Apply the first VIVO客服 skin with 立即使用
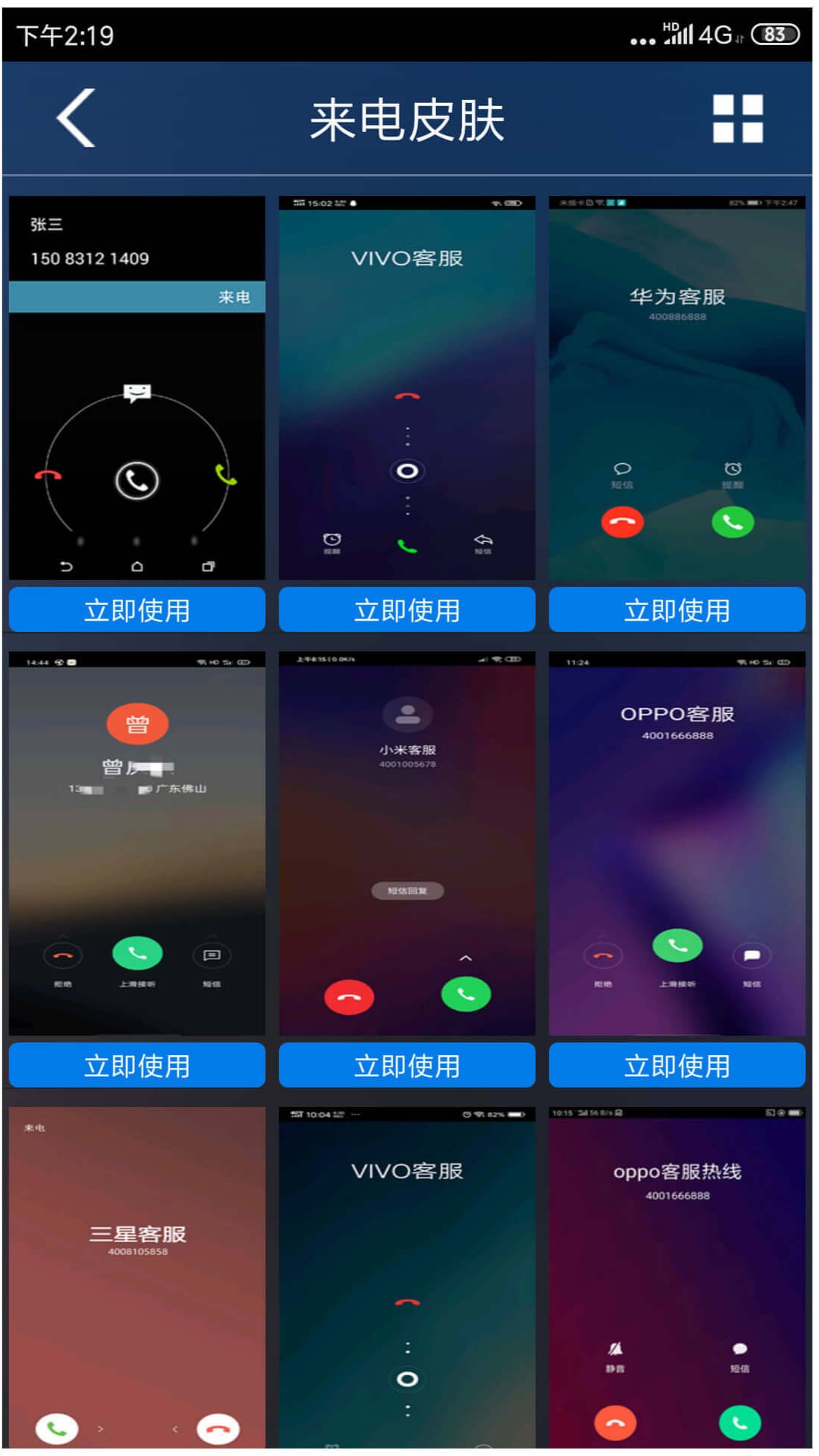The width and height of the screenshot is (820, 1456). (407, 609)
